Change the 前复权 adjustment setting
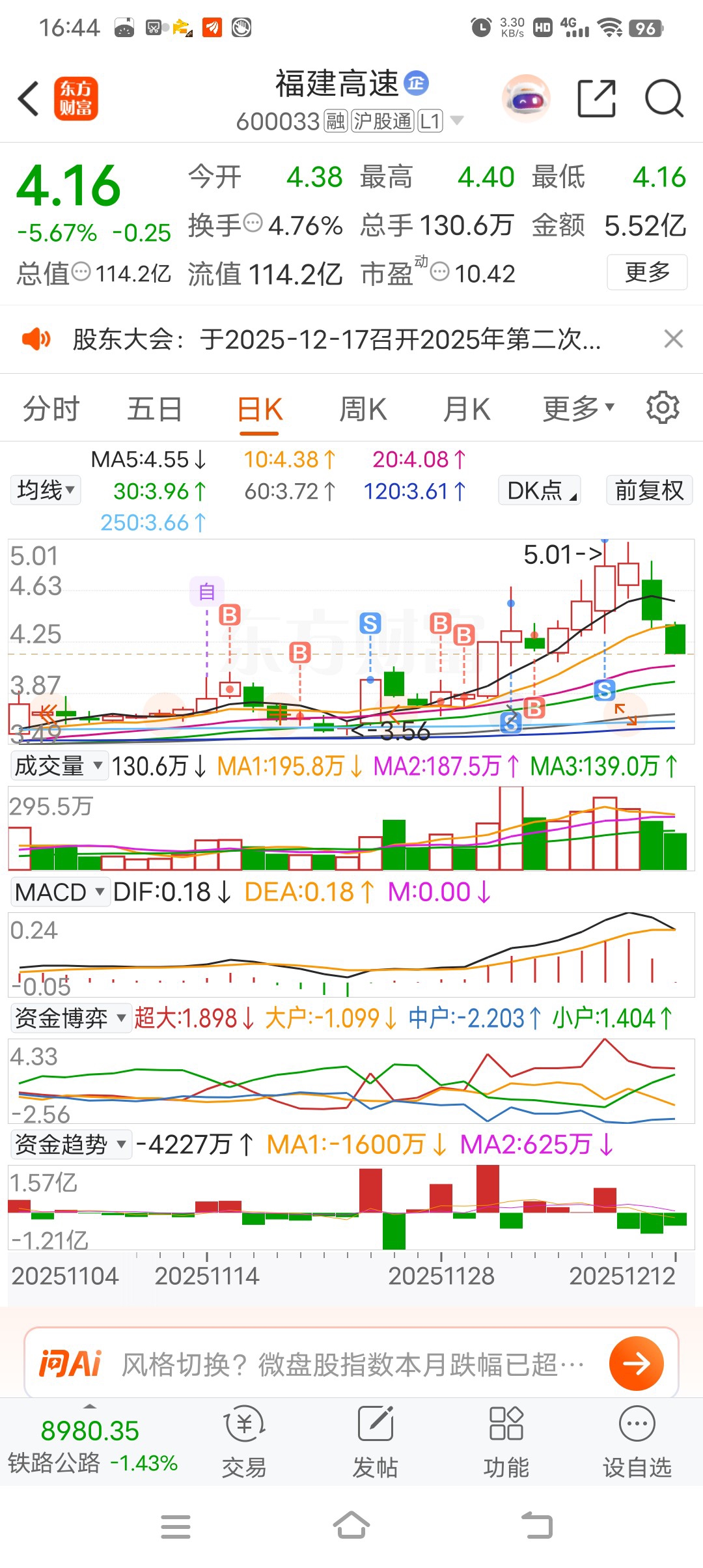The image size is (703, 1568). (x=649, y=490)
